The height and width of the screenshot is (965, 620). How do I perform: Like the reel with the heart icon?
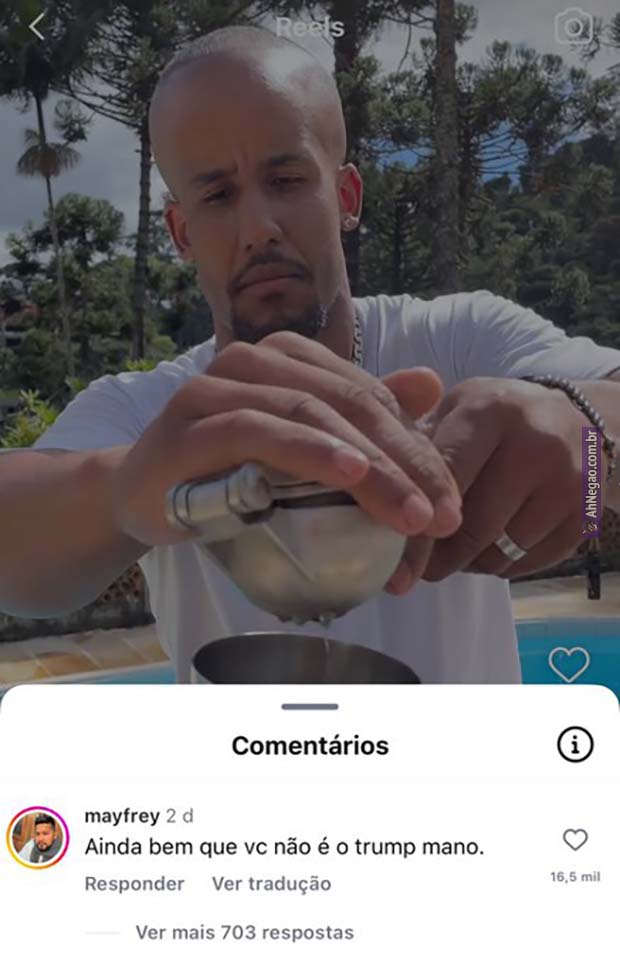pos(569,664)
